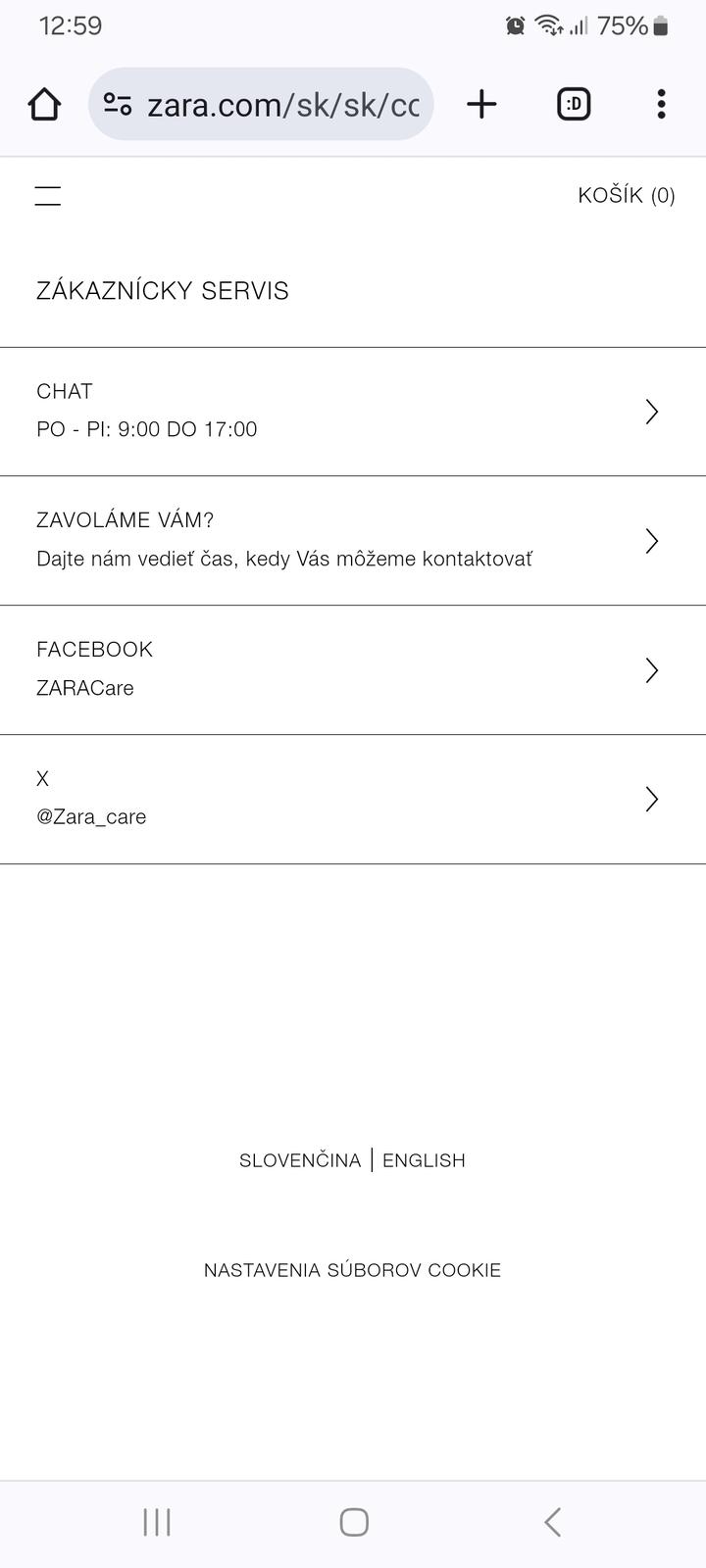Switch language to ENGLISH
Image resolution: width=706 pixels, height=1568 pixels.
click(x=424, y=1160)
